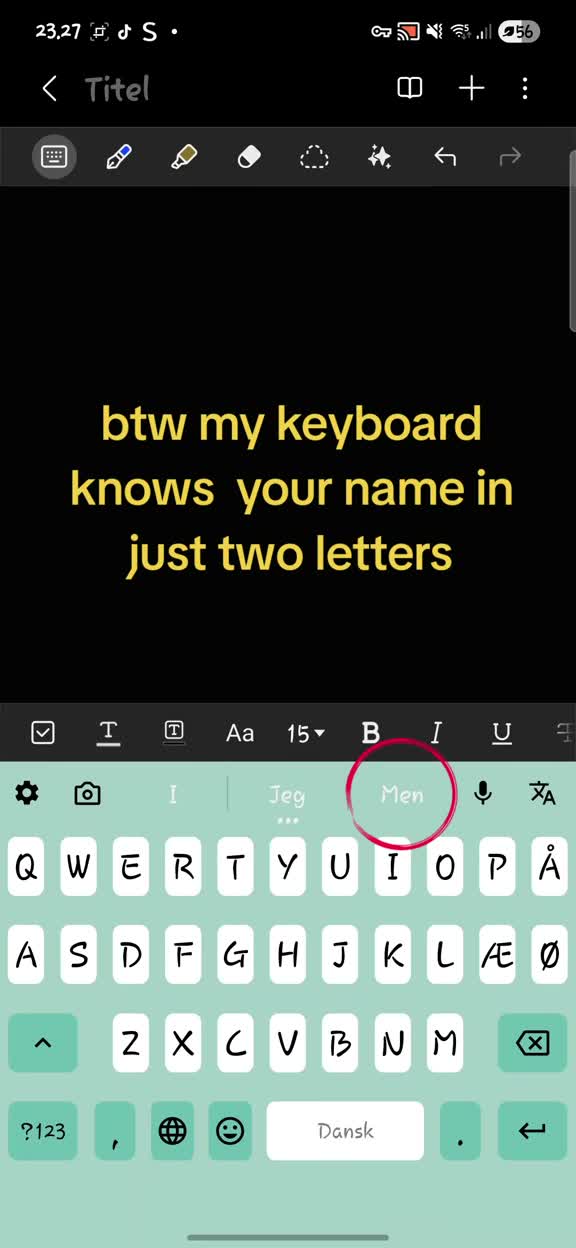Toggle italic text formatting
Image resolution: width=576 pixels, height=1248 pixels.
(x=436, y=733)
